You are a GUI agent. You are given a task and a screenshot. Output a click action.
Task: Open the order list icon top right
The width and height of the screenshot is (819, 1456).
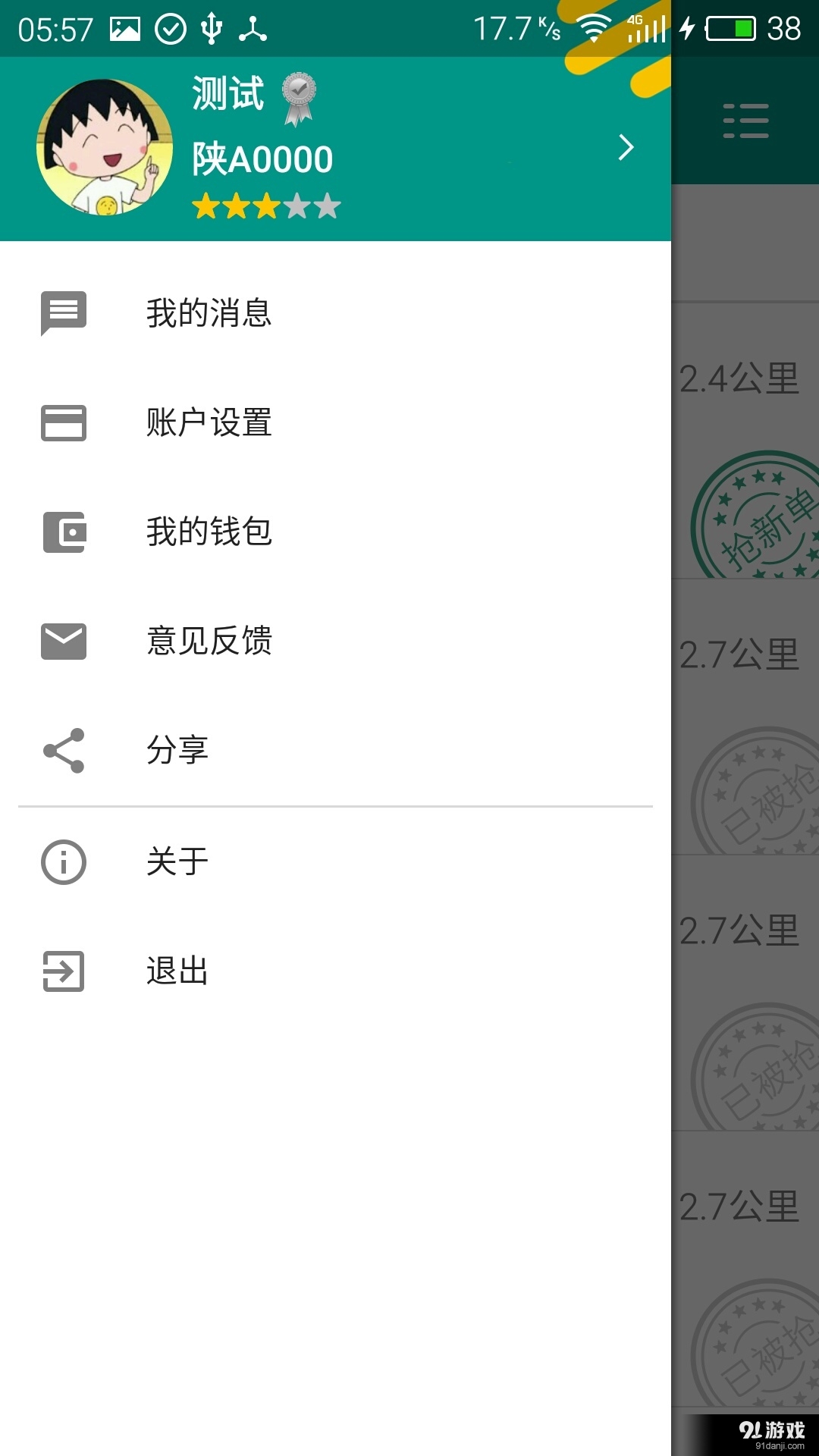click(746, 121)
